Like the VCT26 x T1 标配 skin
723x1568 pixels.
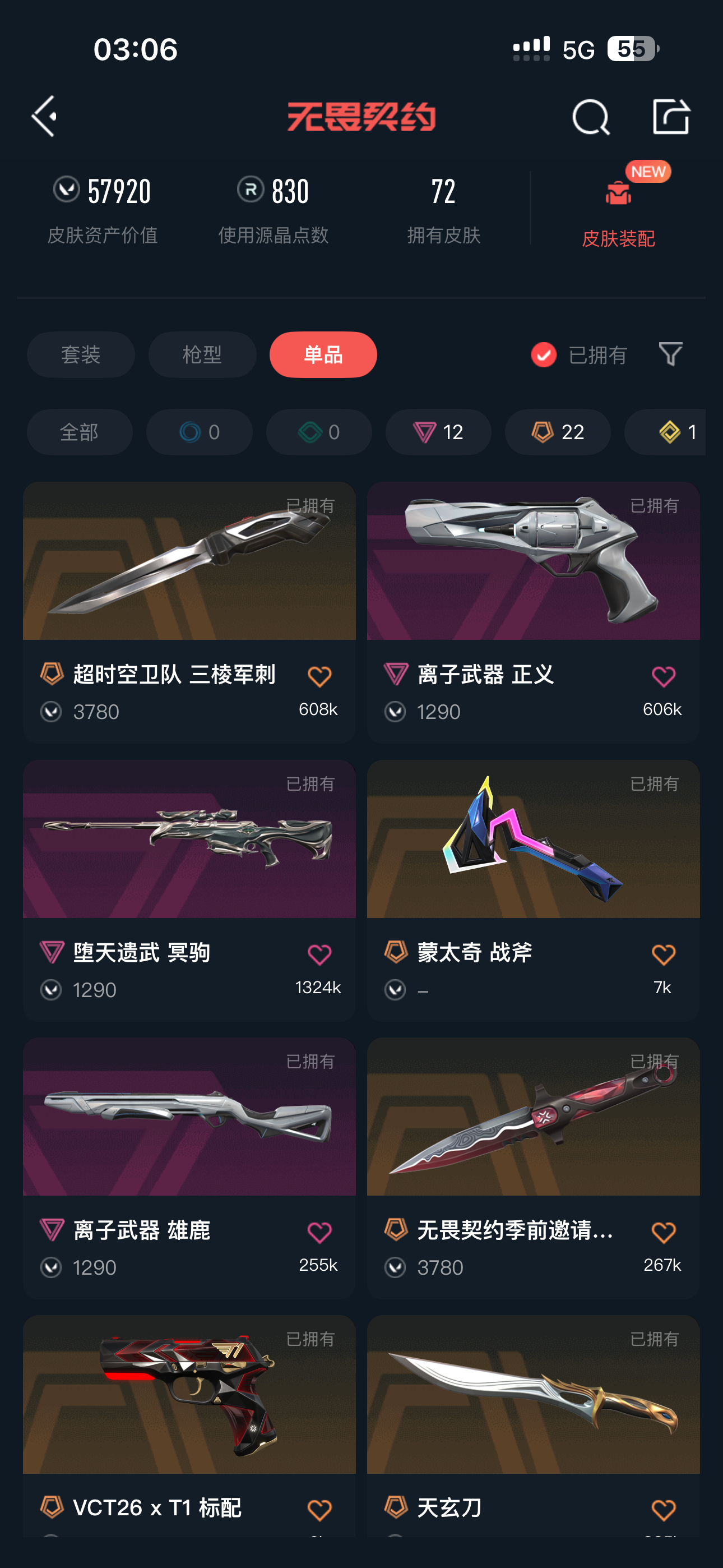pyautogui.click(x=319, y=1510)
